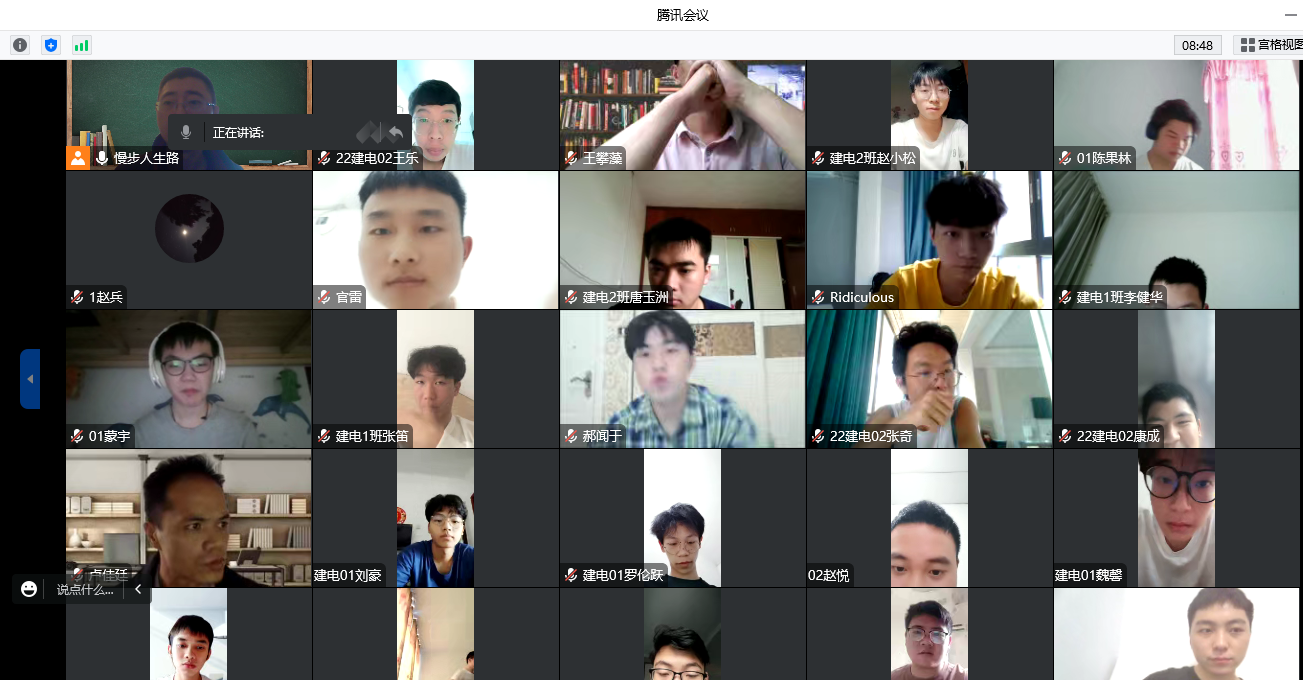Select the video tile of 22建电02张奇
The width and height of the screenshot is (1303, 680).
tap(929, 379)
